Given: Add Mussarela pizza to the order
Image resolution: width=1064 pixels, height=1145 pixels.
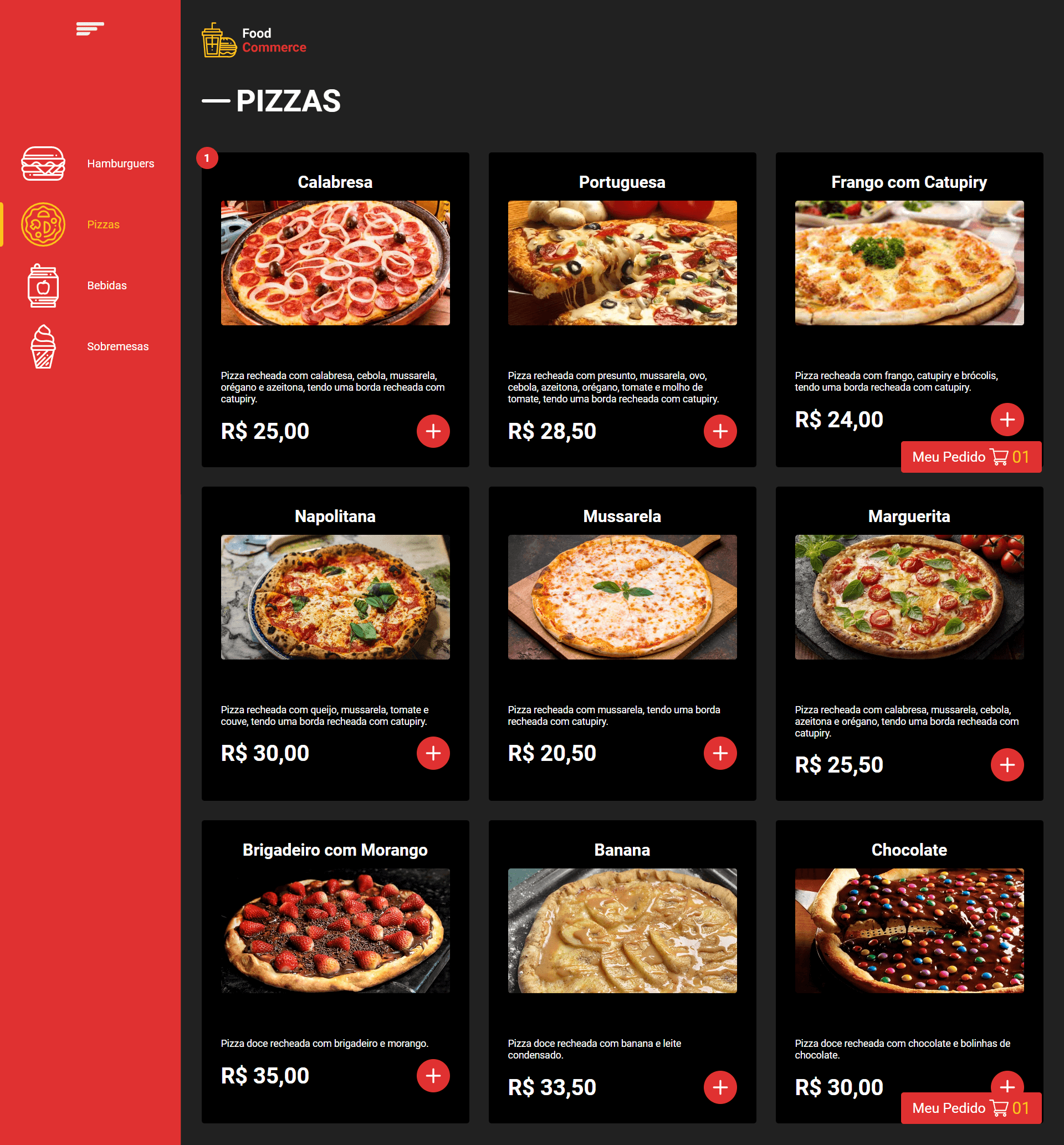Looking at the screenshot, I should (720, 753).
